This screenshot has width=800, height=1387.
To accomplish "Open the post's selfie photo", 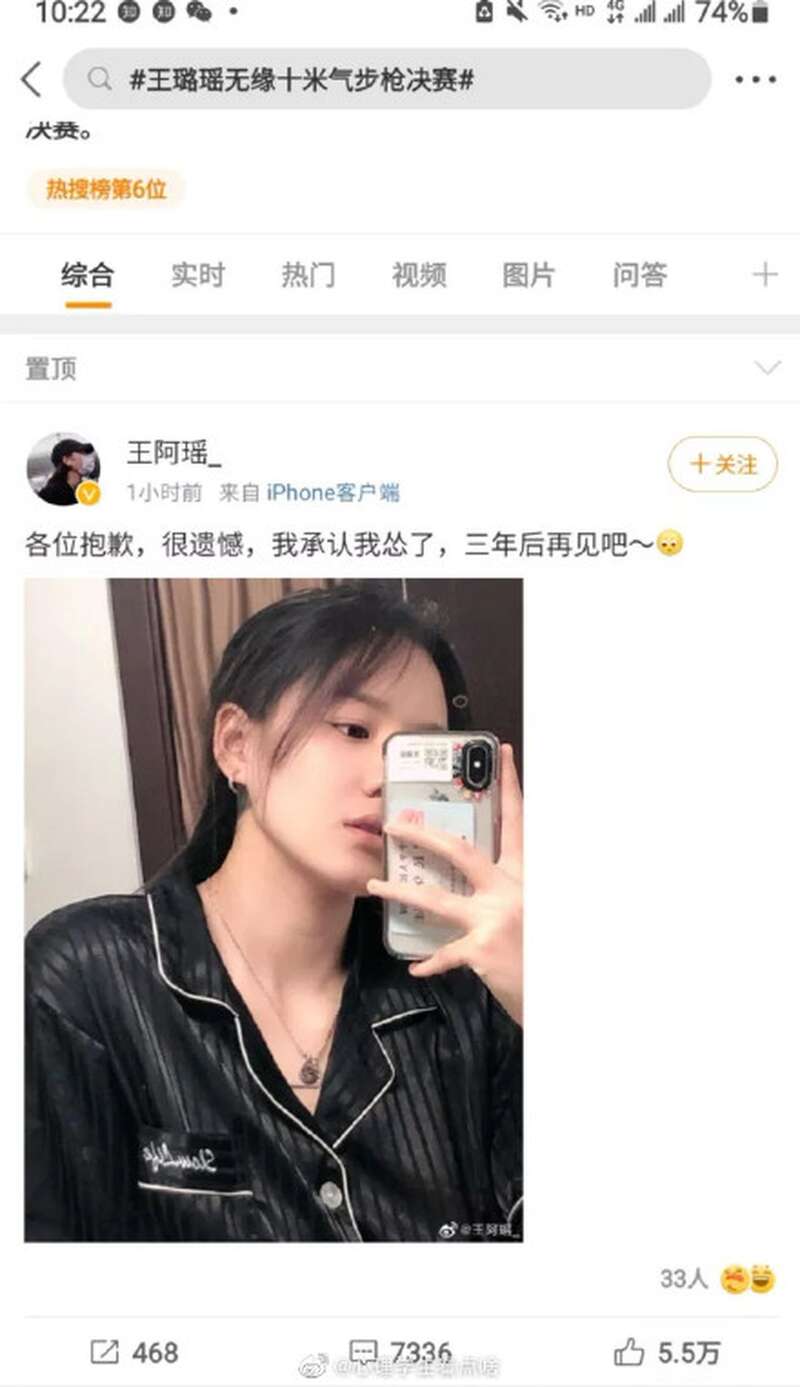I will pos(273,909).
